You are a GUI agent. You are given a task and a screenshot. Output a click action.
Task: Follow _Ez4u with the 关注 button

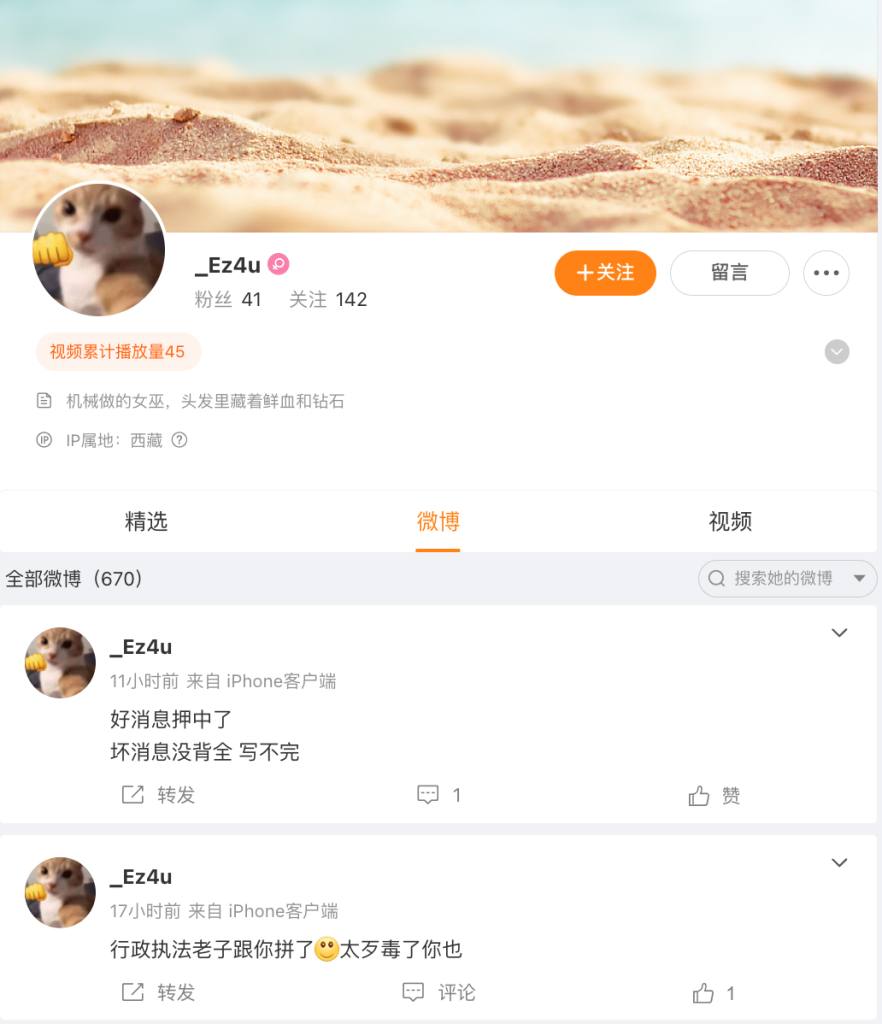(605, 273)
